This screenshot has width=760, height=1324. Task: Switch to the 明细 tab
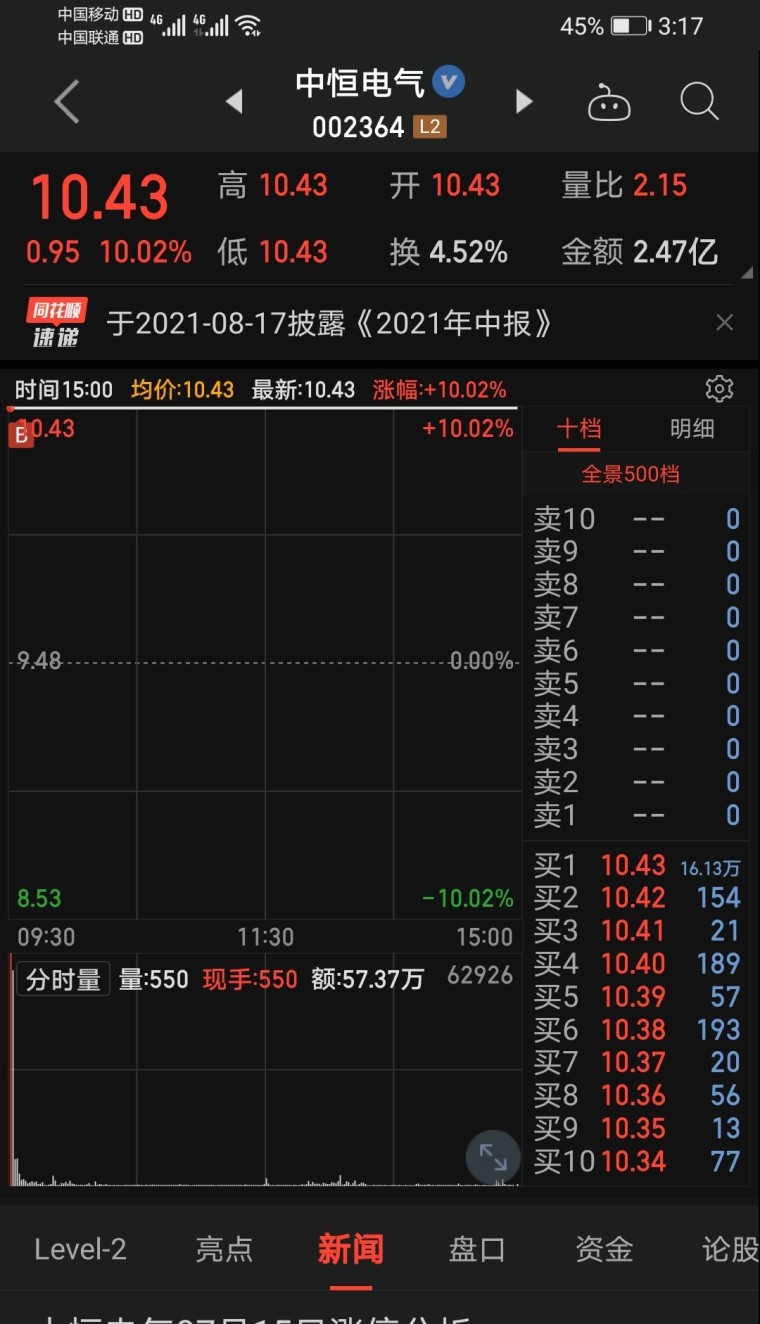tap(692, 429)
